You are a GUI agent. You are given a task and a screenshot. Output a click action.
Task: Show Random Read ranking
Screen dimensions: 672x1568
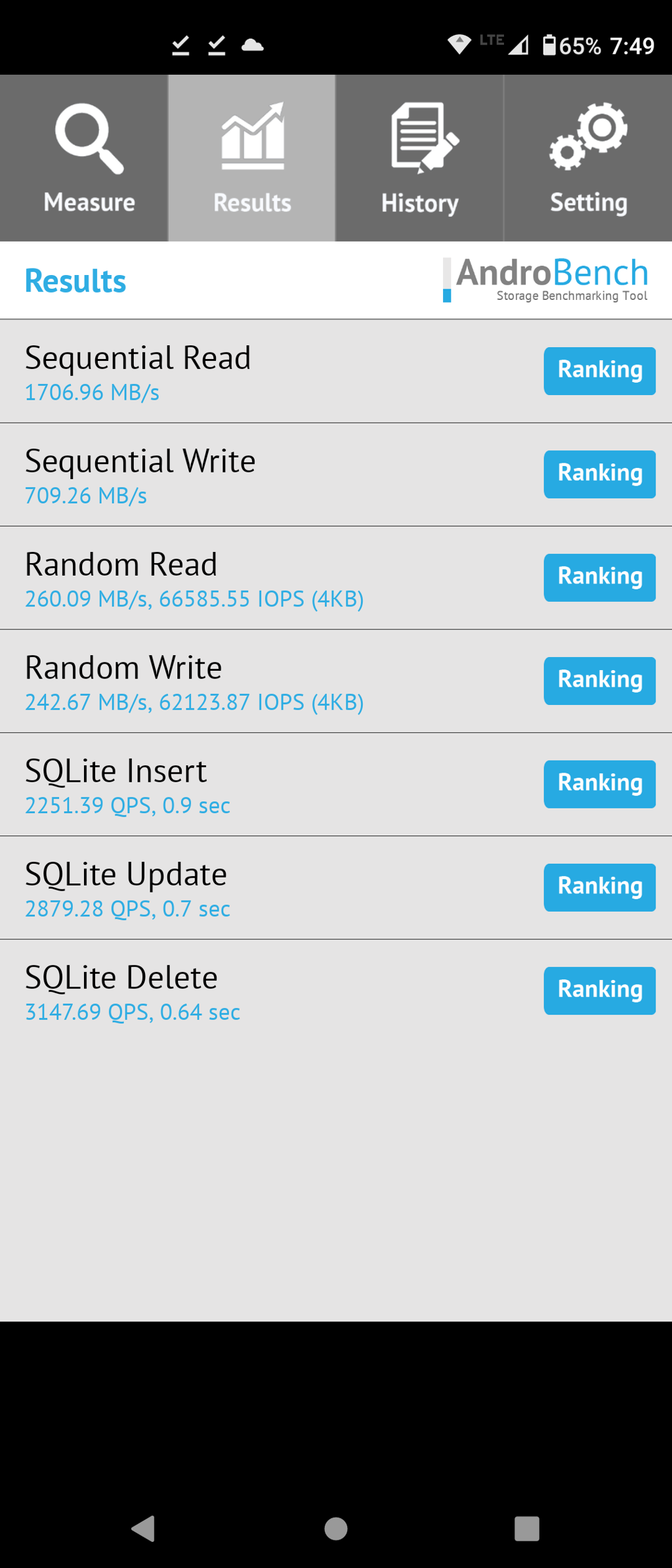599,578
